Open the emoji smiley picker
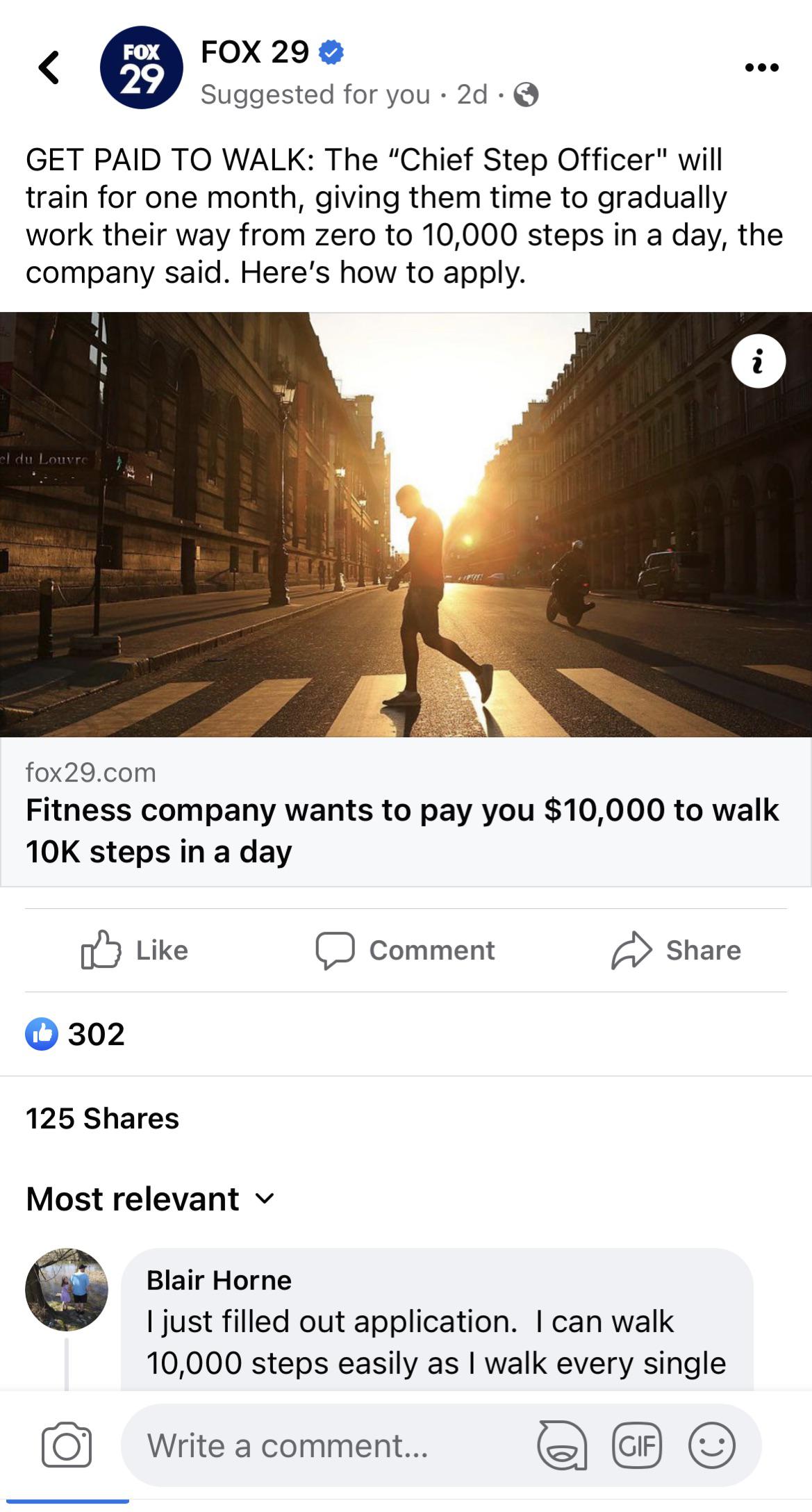The height and width of the screenshot is (1512, 812). pyautogui.click(x=711, y=1446)
